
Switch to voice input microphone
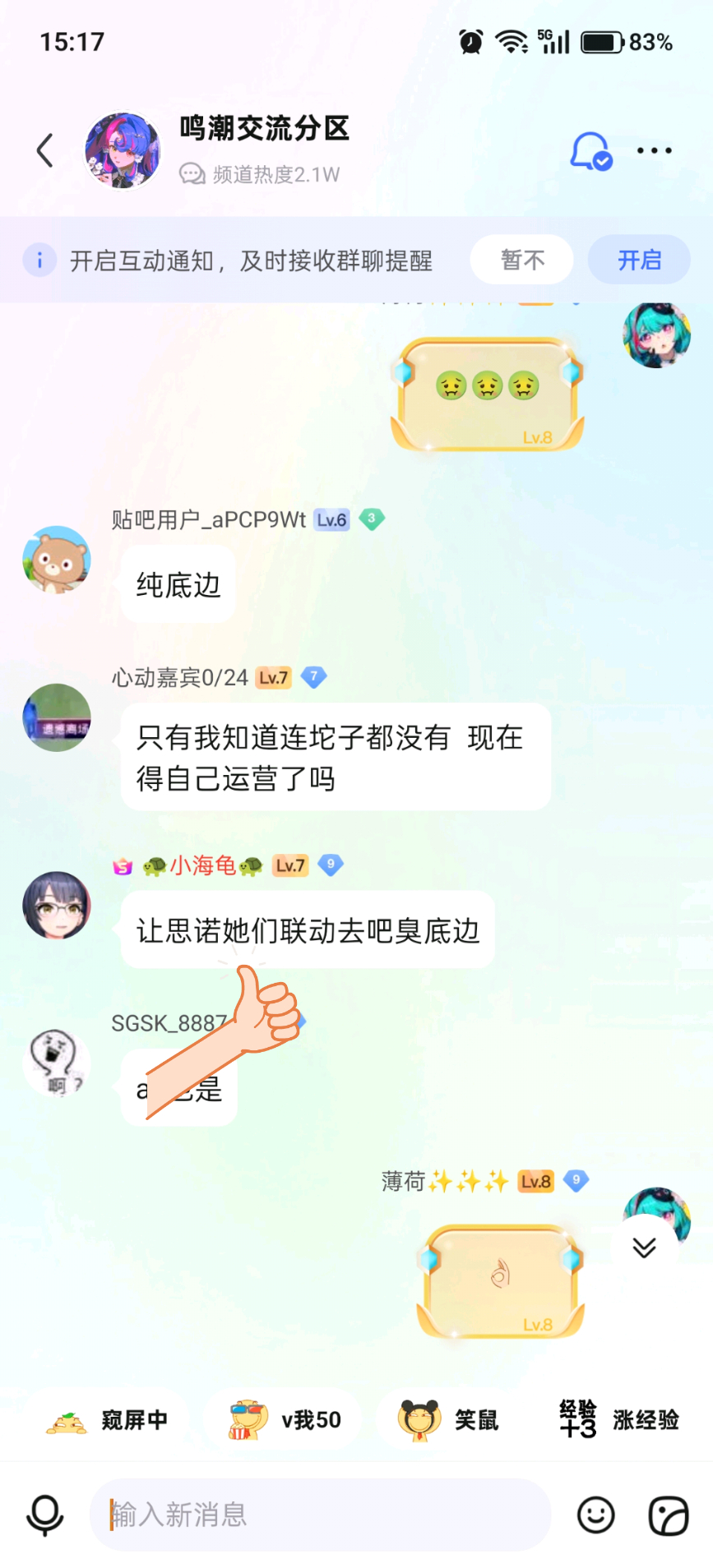[x=45, y=1515]
